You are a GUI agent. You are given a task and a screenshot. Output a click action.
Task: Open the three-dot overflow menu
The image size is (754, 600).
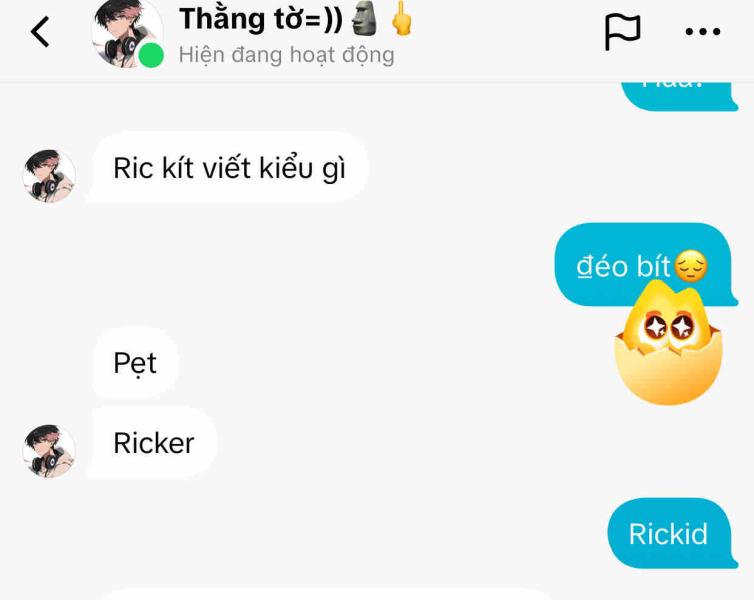tap(702, 32)
